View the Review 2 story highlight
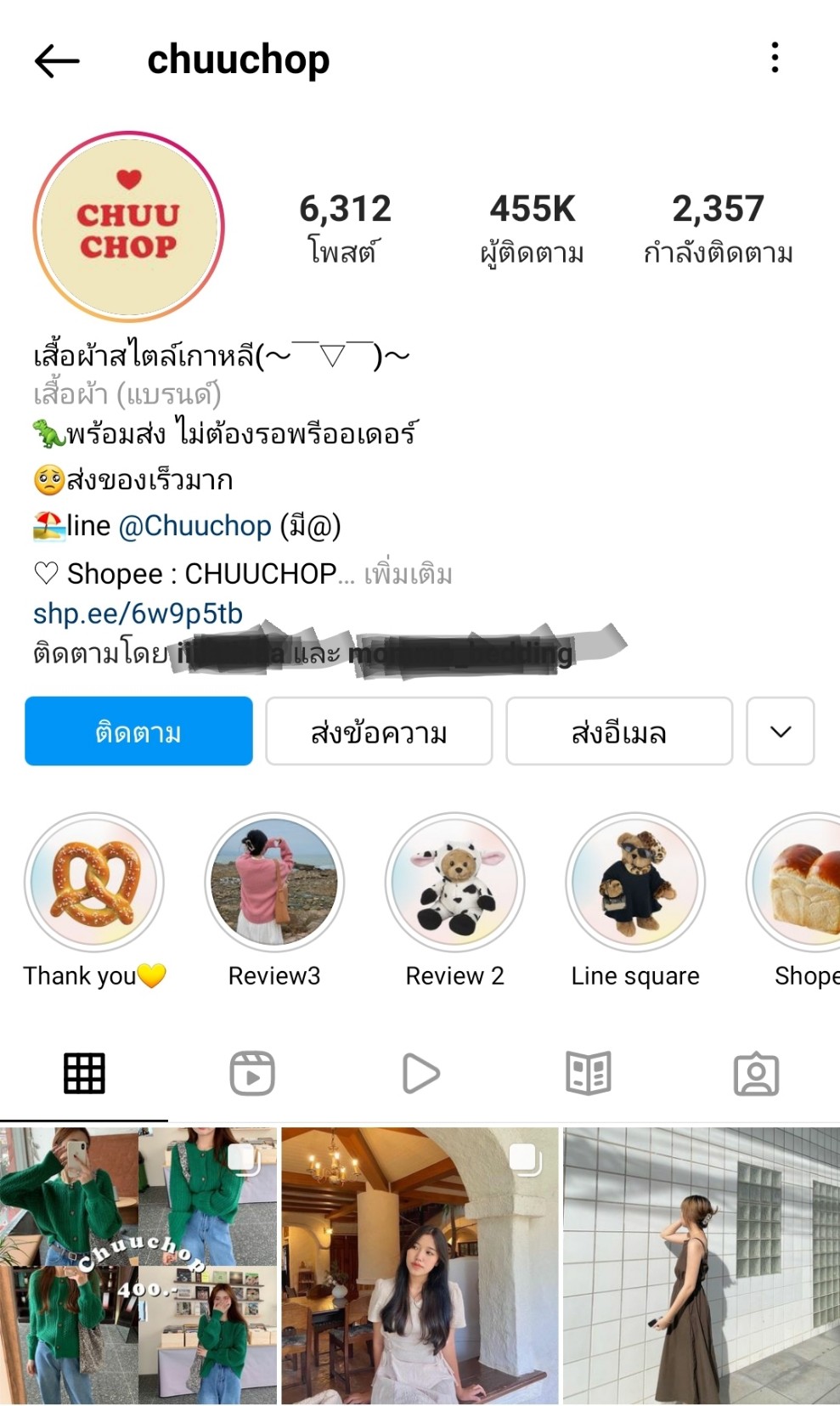840x1406 pixels. click(454, 883)
